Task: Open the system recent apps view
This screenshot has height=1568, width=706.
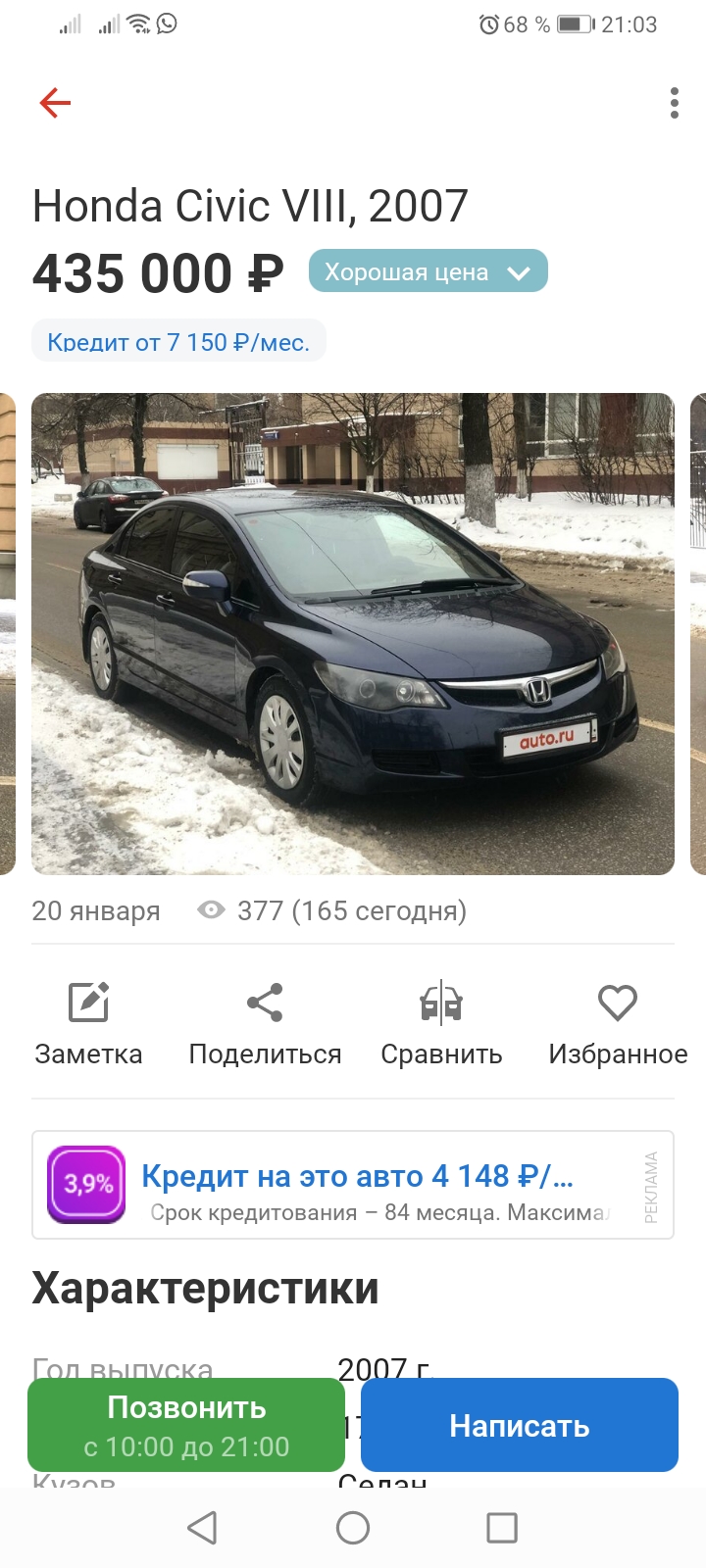Action: point(502,1527)
